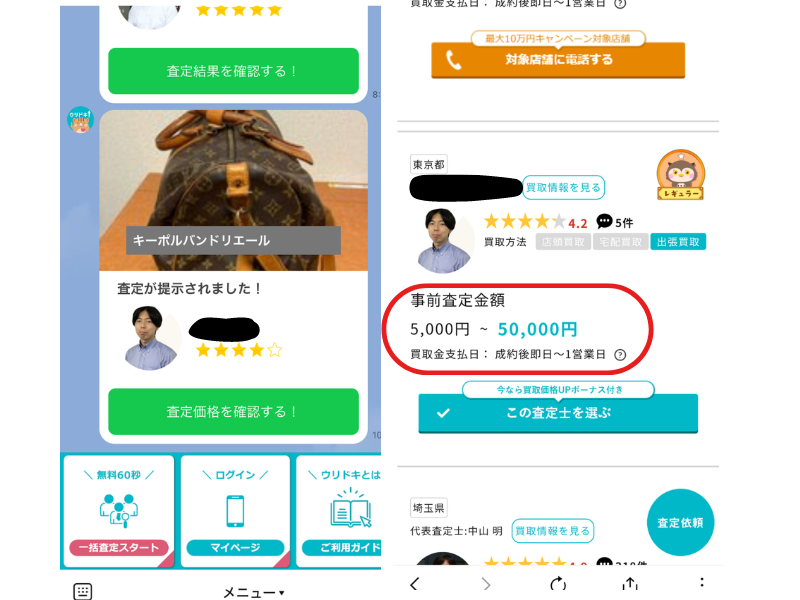Open the キーポルバンドリエール bag photo card
Viewport: 800px width, 600px height.
(x=232, y=190)
